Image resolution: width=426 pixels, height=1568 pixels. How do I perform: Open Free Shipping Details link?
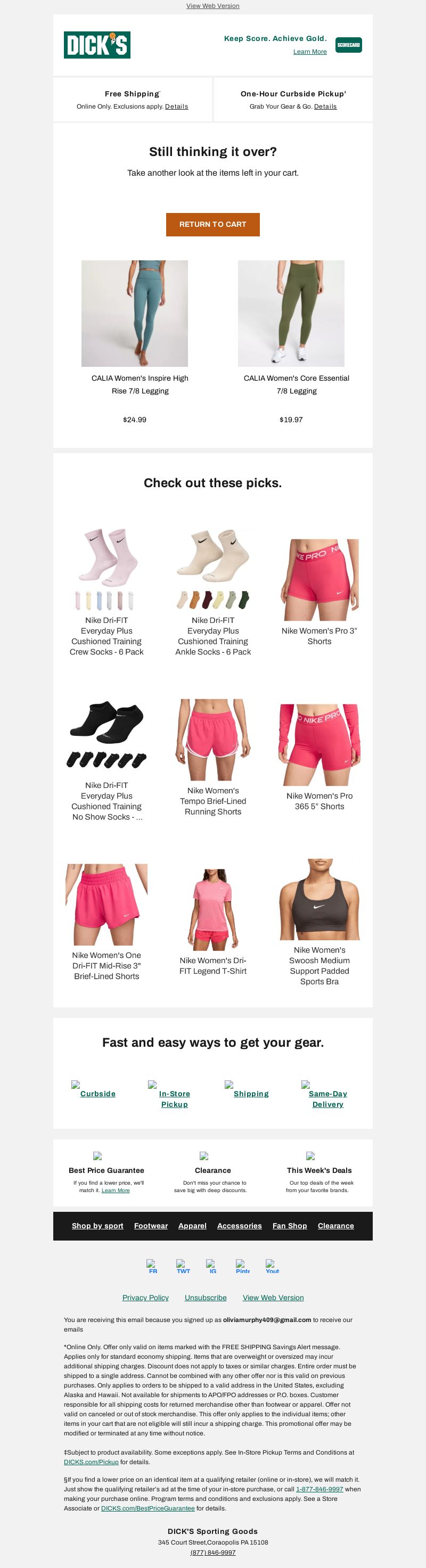click(176, 106)
